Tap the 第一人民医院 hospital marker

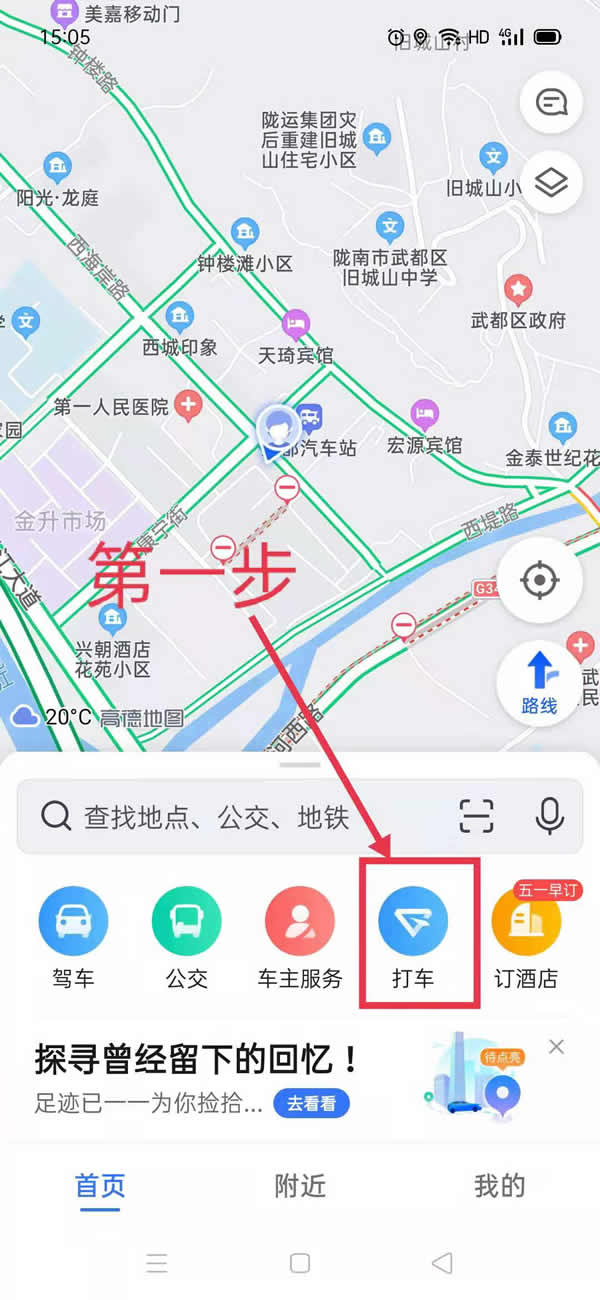pyautogui.click(x=188, y=405)
